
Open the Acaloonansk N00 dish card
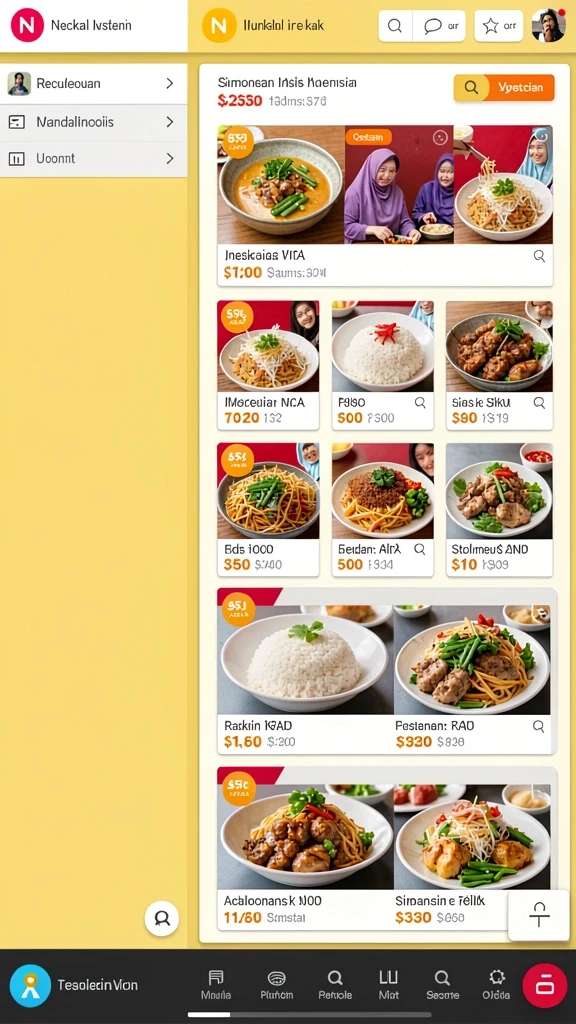click(x=305, y=848)
